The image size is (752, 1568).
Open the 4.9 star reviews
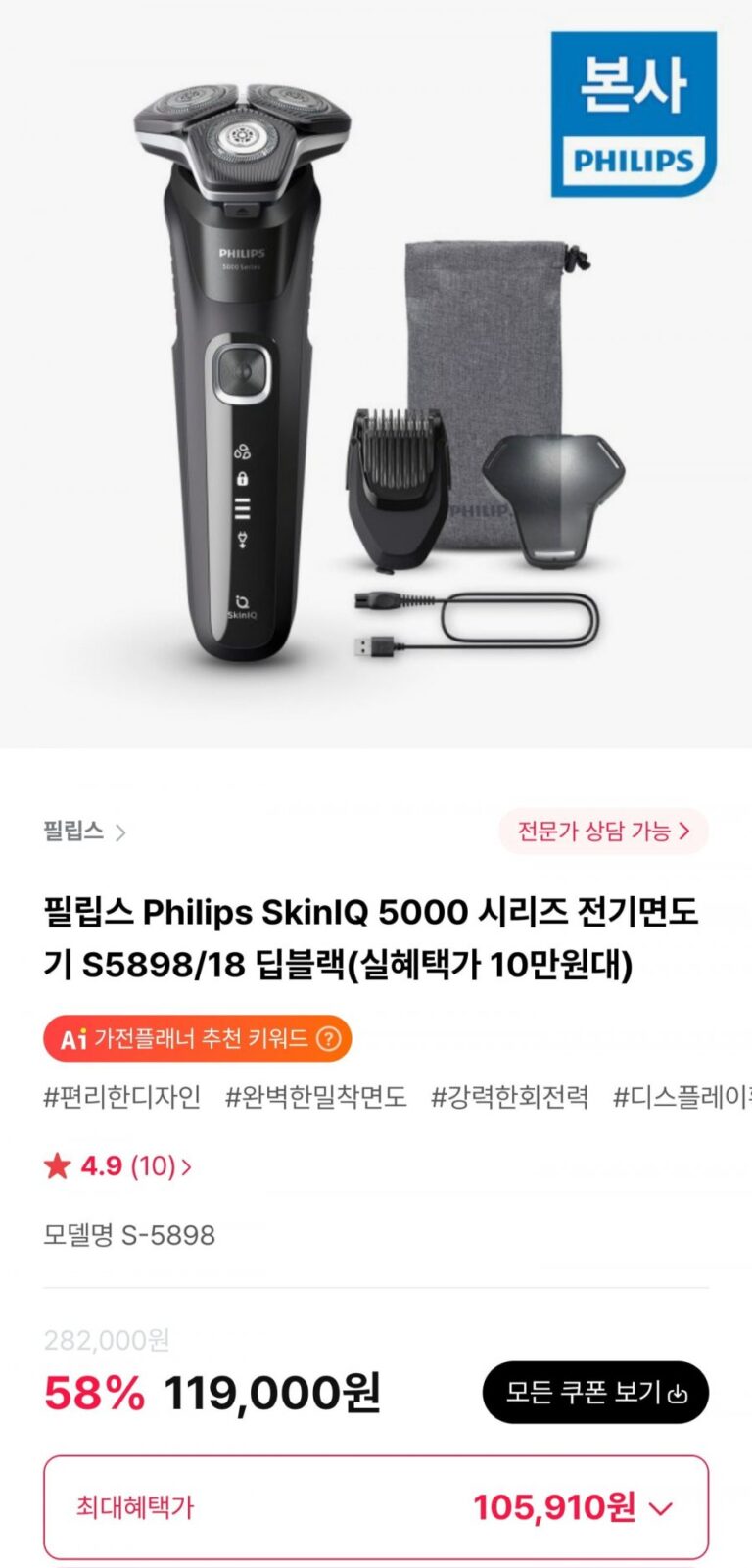pyautogui.click(x=117, y=1165)
